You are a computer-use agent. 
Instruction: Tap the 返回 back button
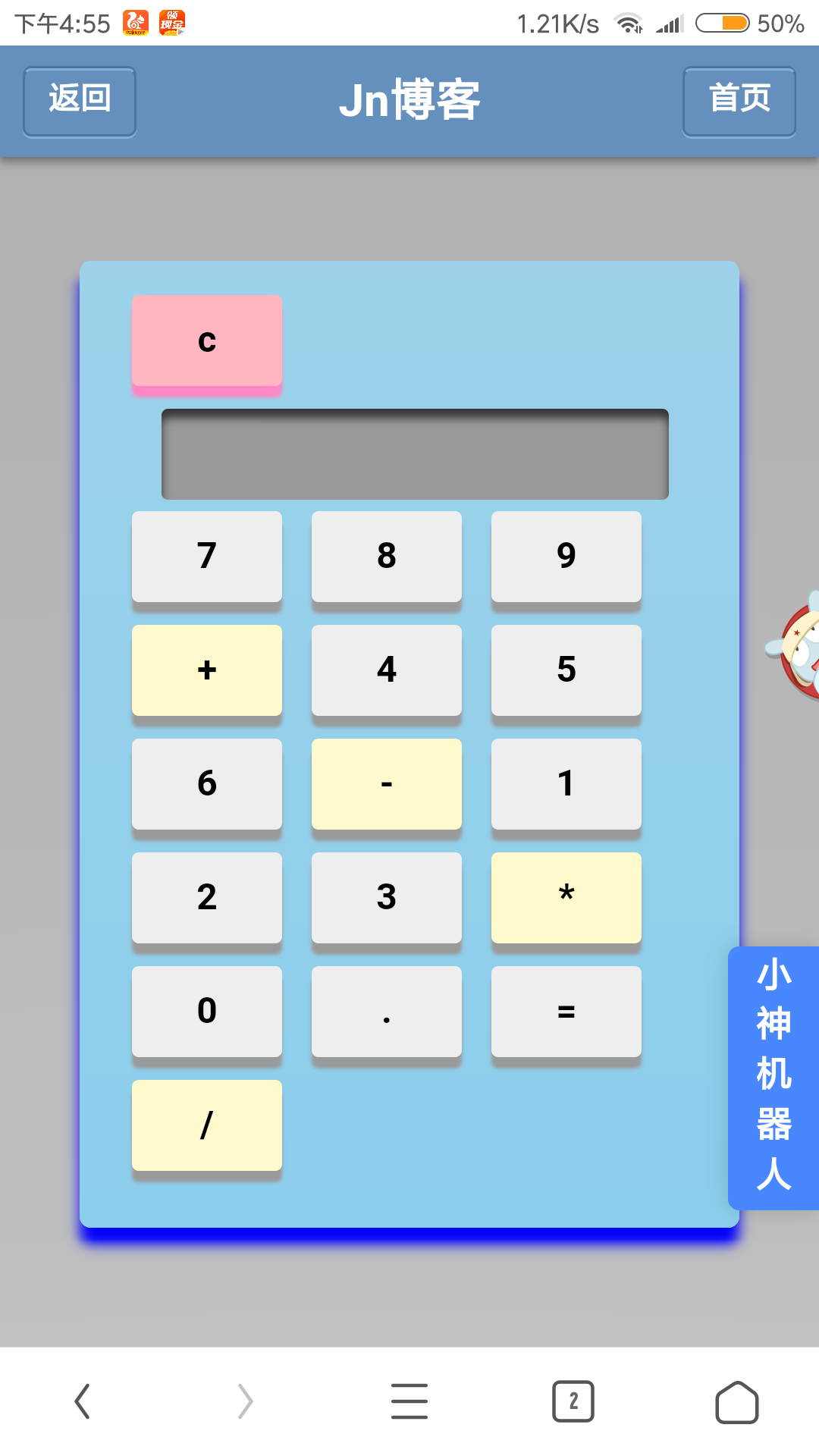80,102
